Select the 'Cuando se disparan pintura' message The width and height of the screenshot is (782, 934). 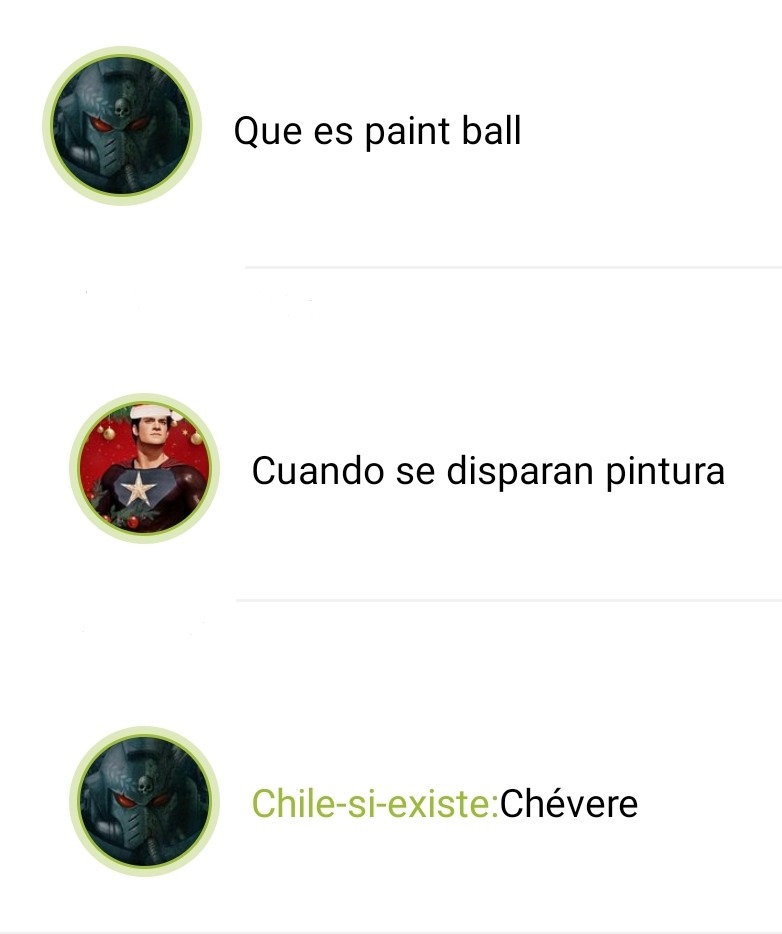491,470
